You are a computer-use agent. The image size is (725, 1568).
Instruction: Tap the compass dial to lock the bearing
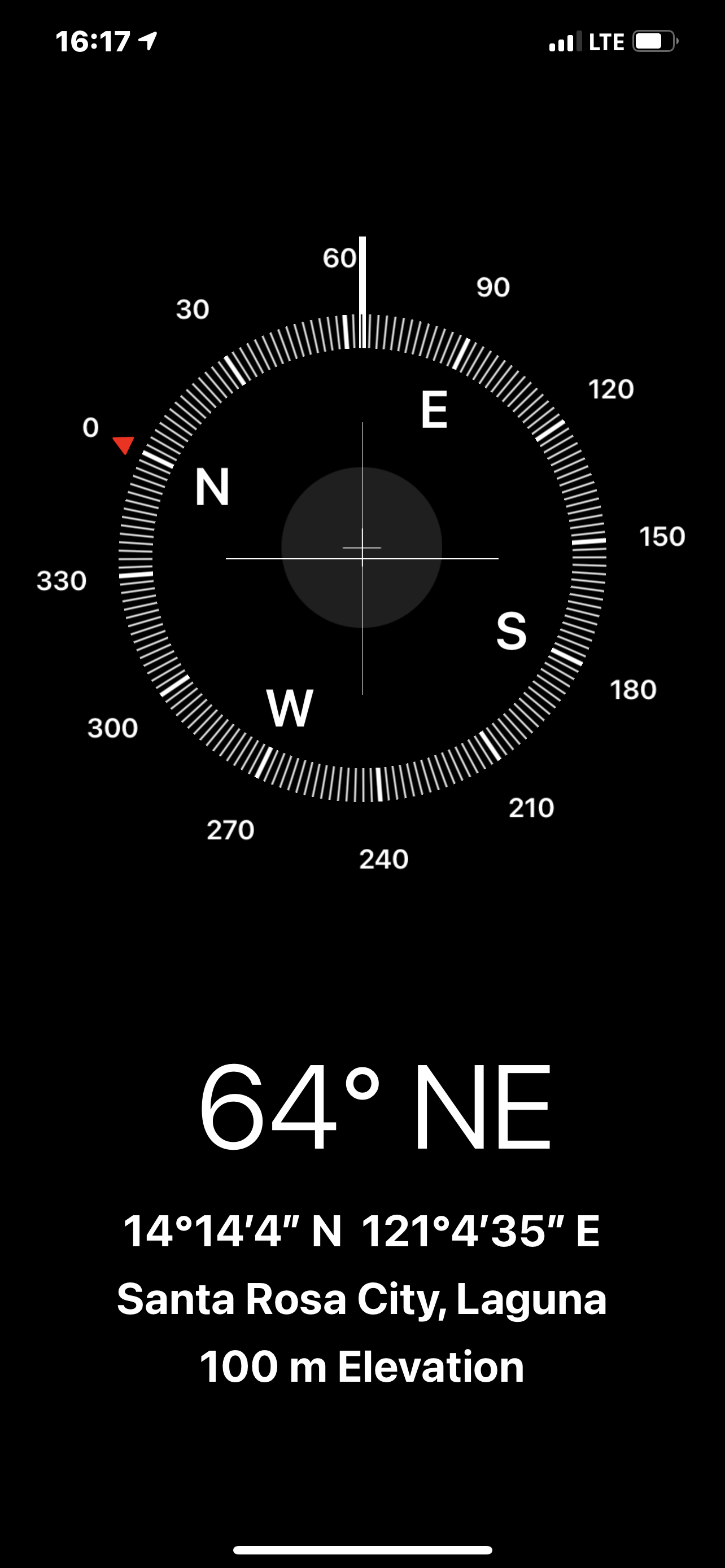point(362,558)
